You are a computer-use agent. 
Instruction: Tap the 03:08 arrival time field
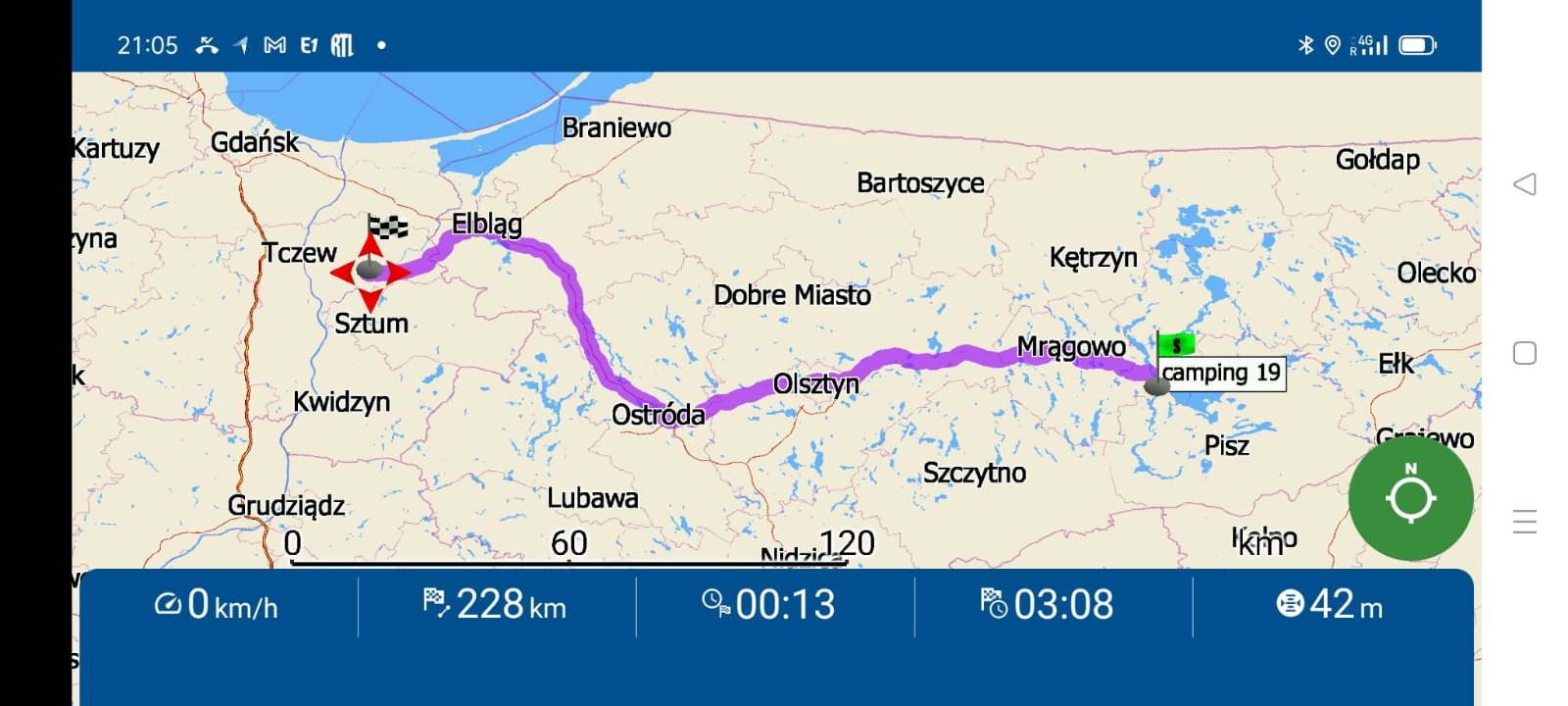click(x=1048, y=605)
